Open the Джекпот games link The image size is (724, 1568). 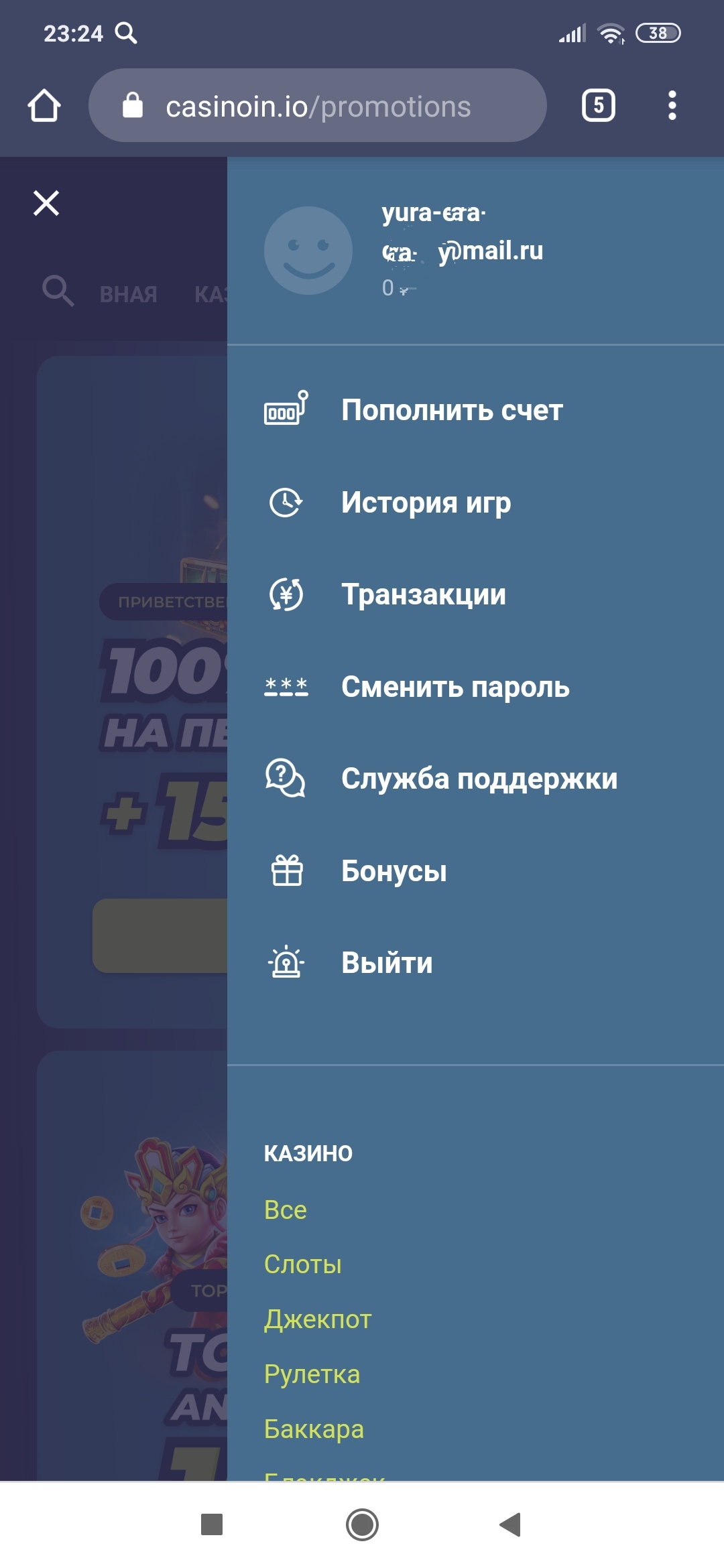click(318, 1319)
